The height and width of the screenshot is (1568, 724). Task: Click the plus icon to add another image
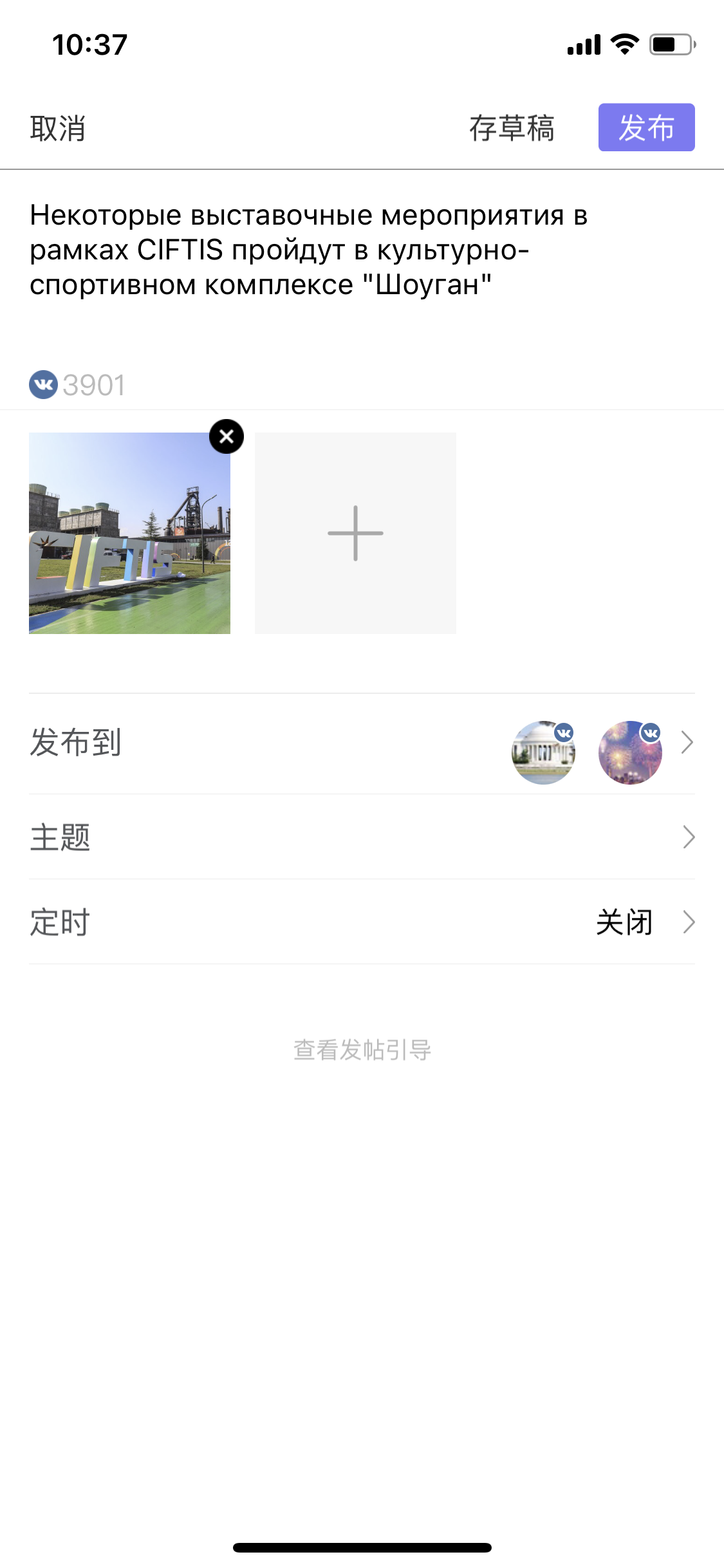pyautogui.click(x=355, y=533)
